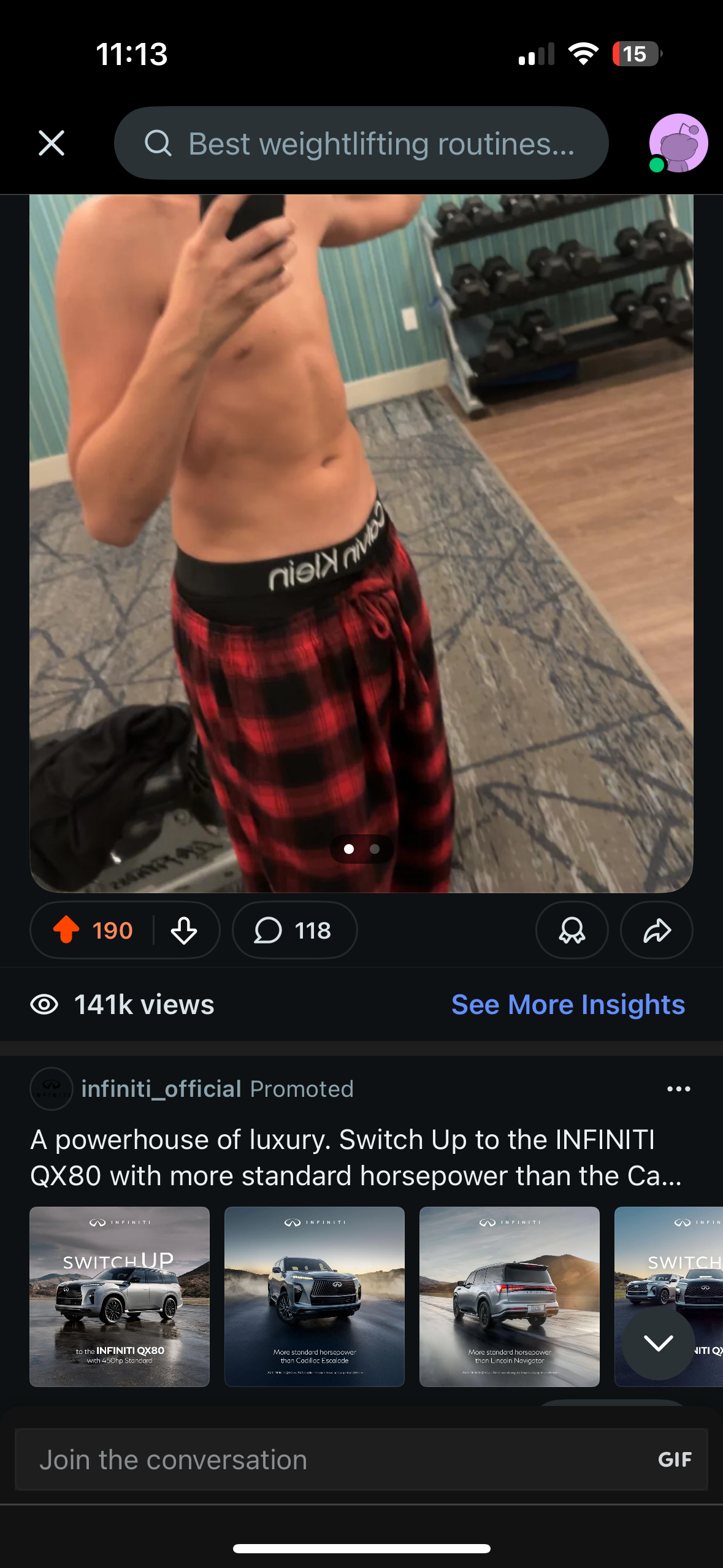Open the Switch Up QX80 ad image
The width and height of the screenshot is (723, 1568).
tap(120, 1296)
